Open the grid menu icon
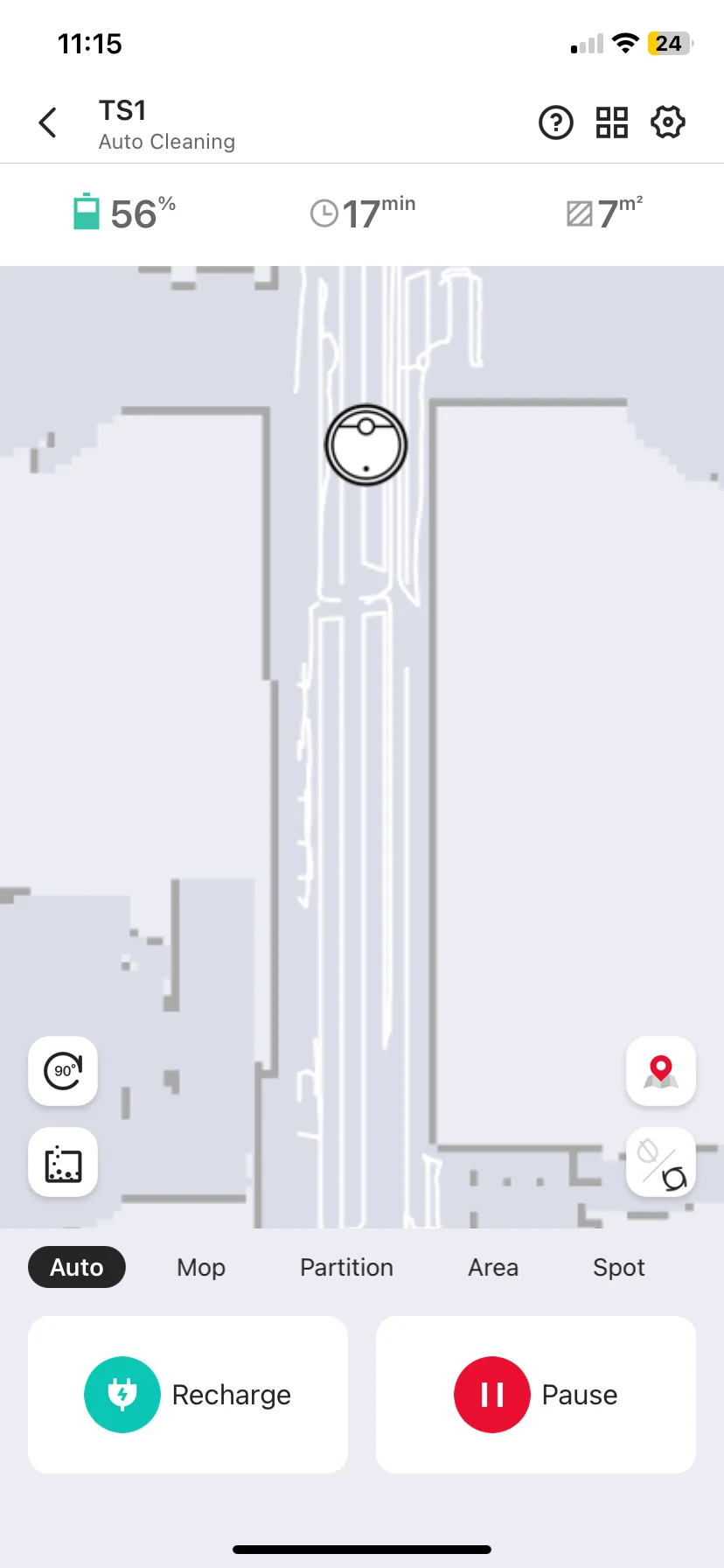Viewport: 724px width, 1568px height. tap(612, 122)
